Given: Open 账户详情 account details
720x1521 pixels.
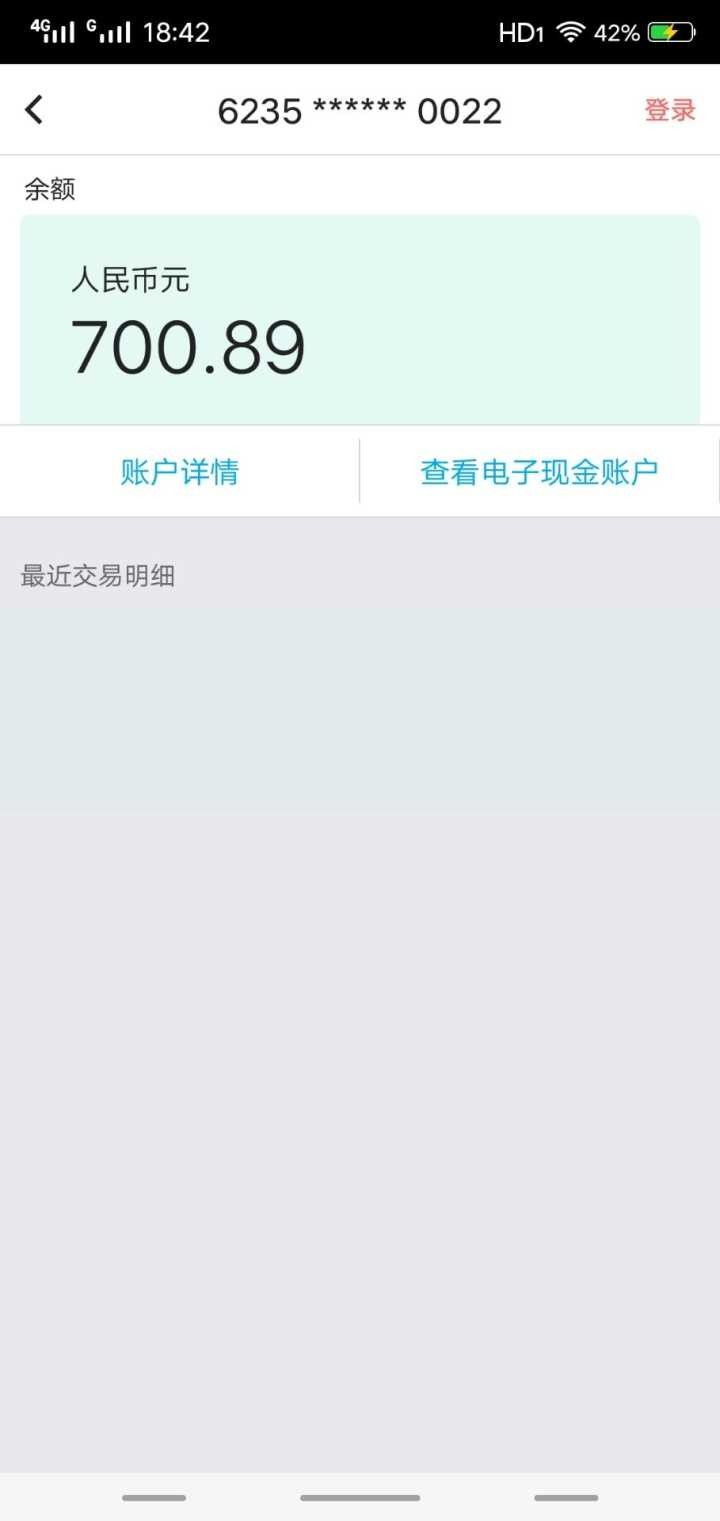Looking at the screenshot, I should pyautogui.click(x=180, y=472).
